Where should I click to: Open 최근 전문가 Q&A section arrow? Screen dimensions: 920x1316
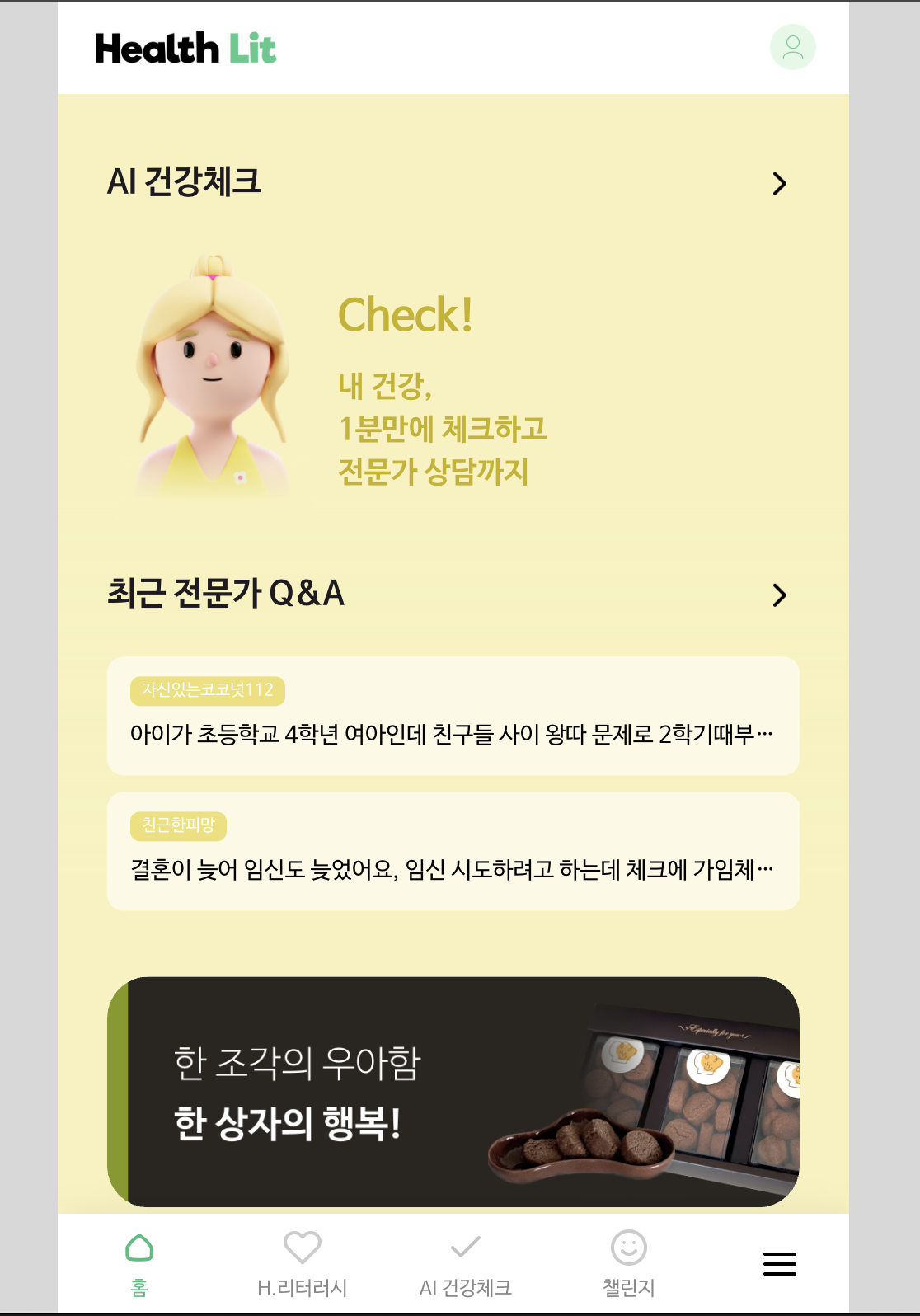[779, 595]
